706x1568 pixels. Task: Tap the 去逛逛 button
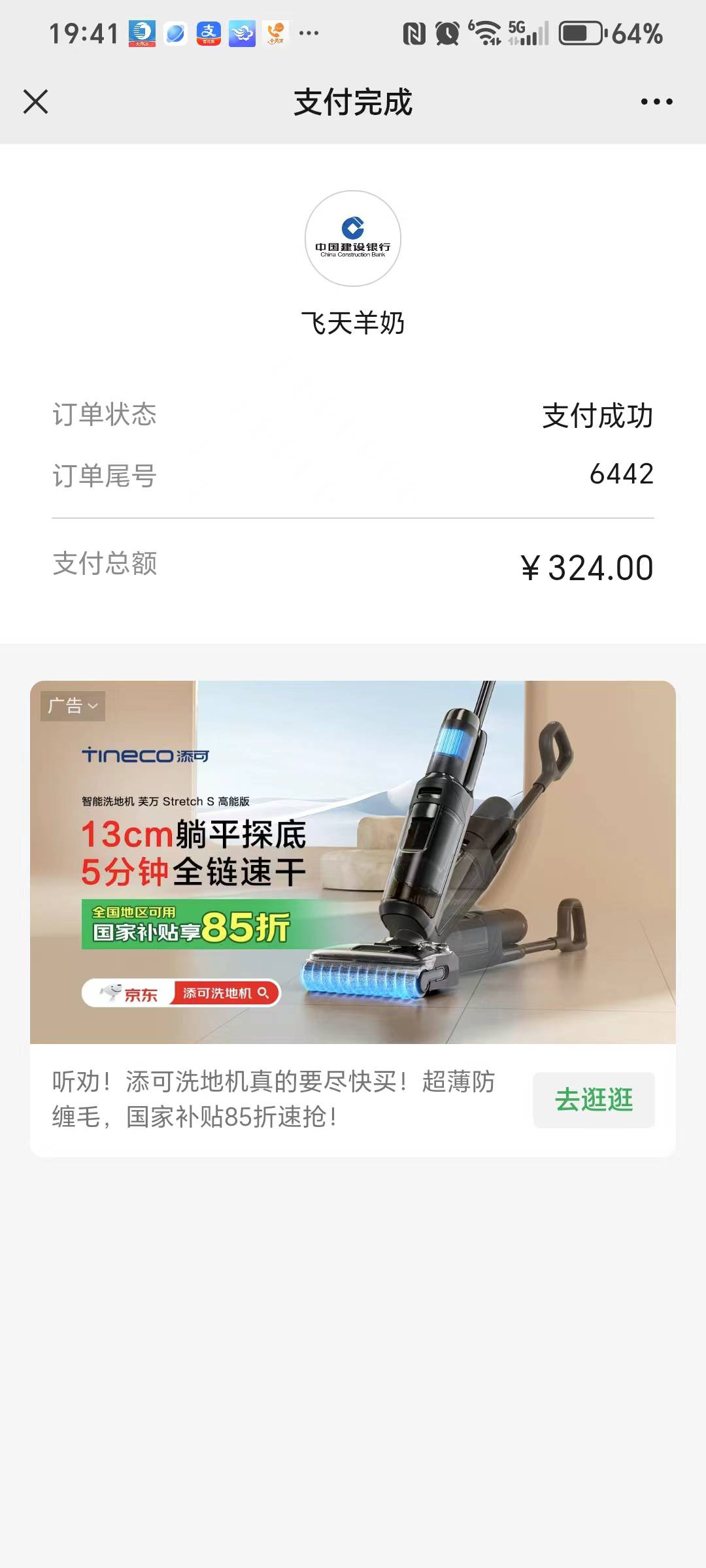(x=594, y=1100)
